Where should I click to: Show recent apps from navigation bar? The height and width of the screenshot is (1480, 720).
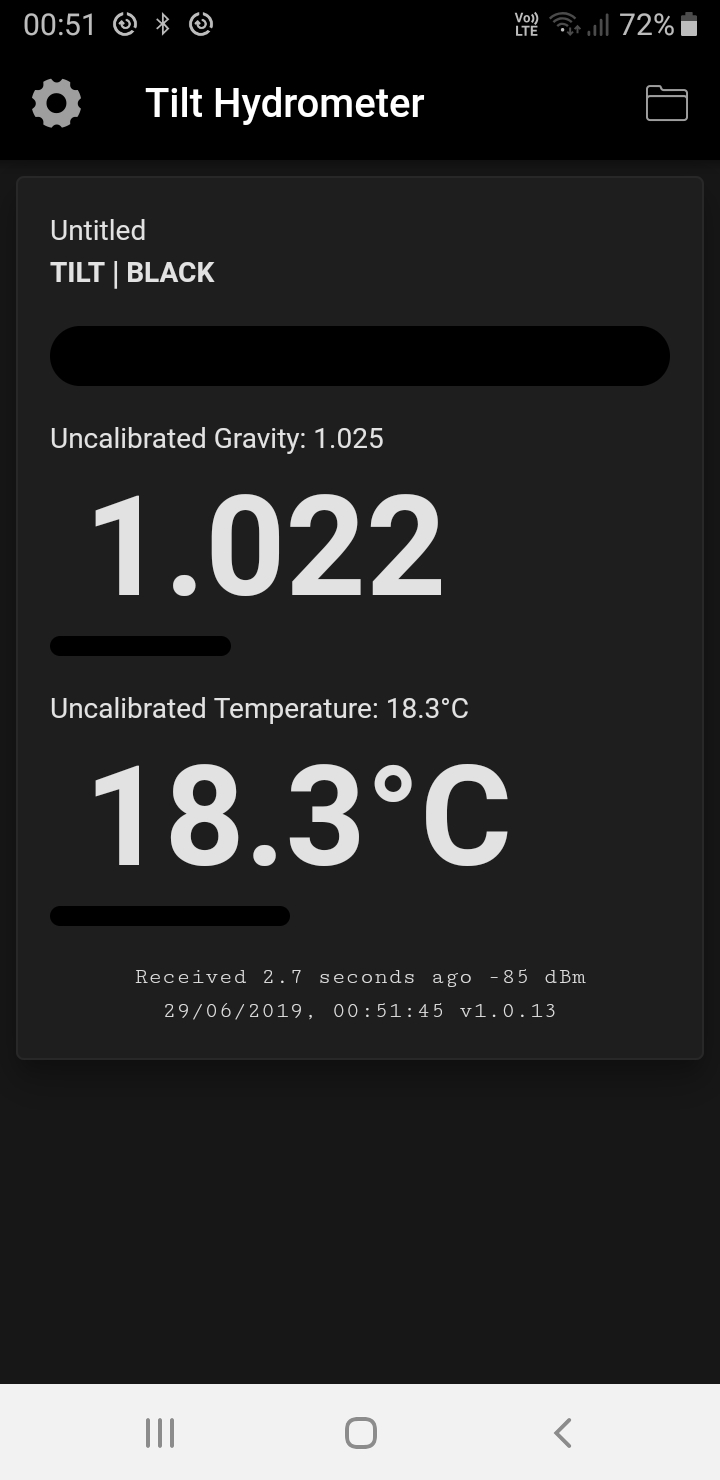pyautogui.click(x=160, y=1432)
